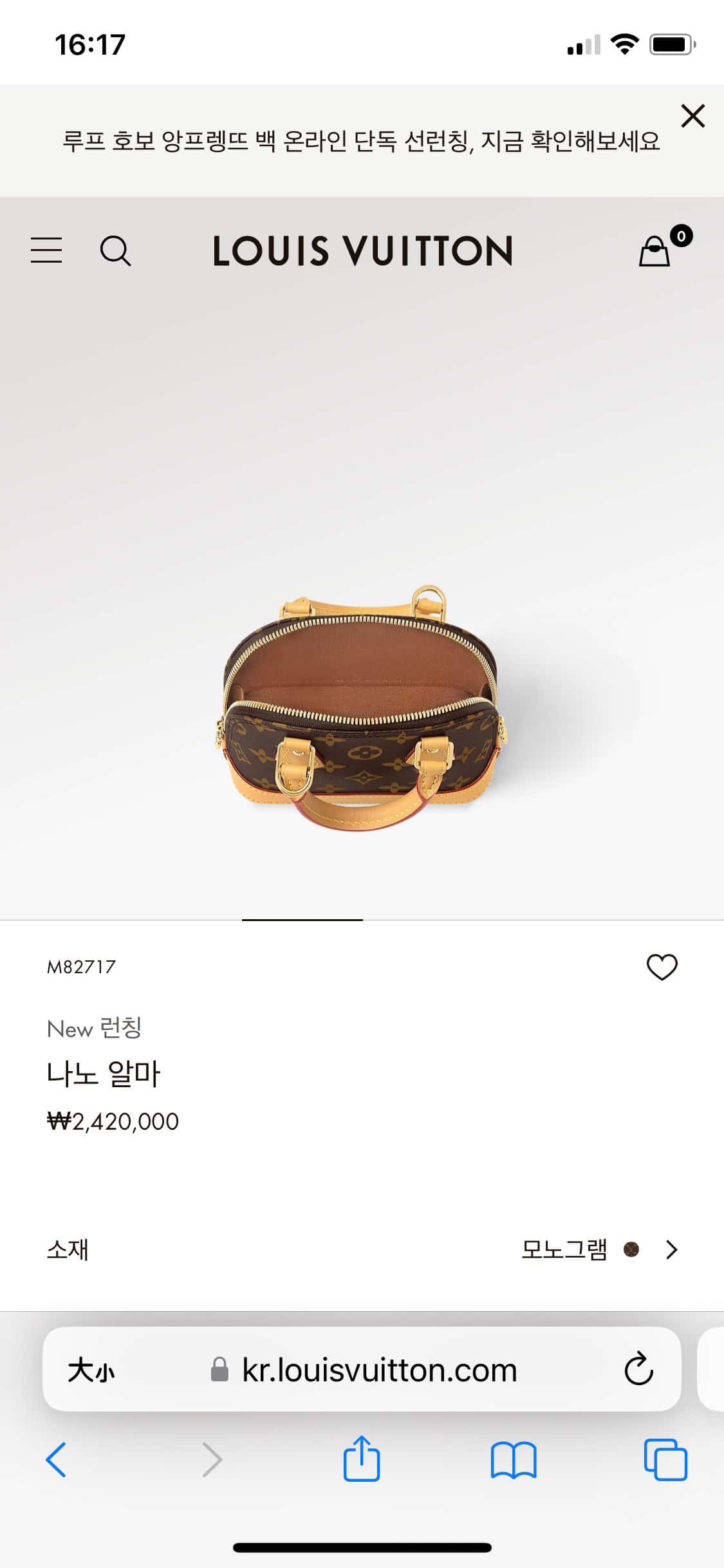Open Safari bookmarks
The image size is (724, 1568).
[x=513, y=1459]
